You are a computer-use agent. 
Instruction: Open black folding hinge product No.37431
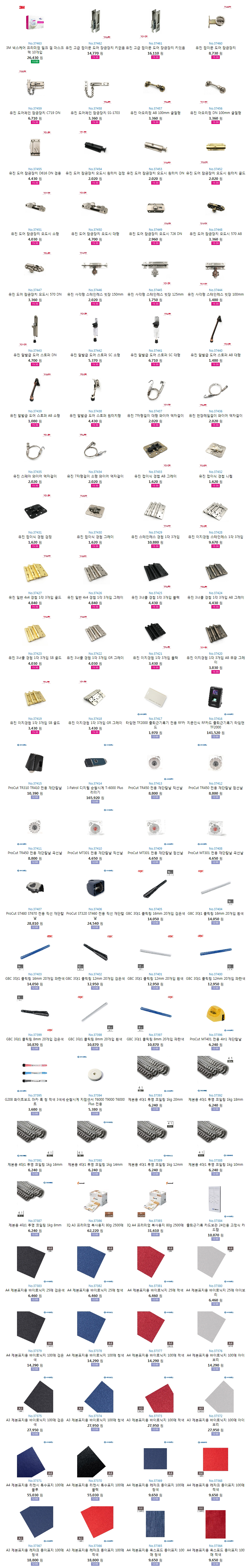click(x=34, y=511)
